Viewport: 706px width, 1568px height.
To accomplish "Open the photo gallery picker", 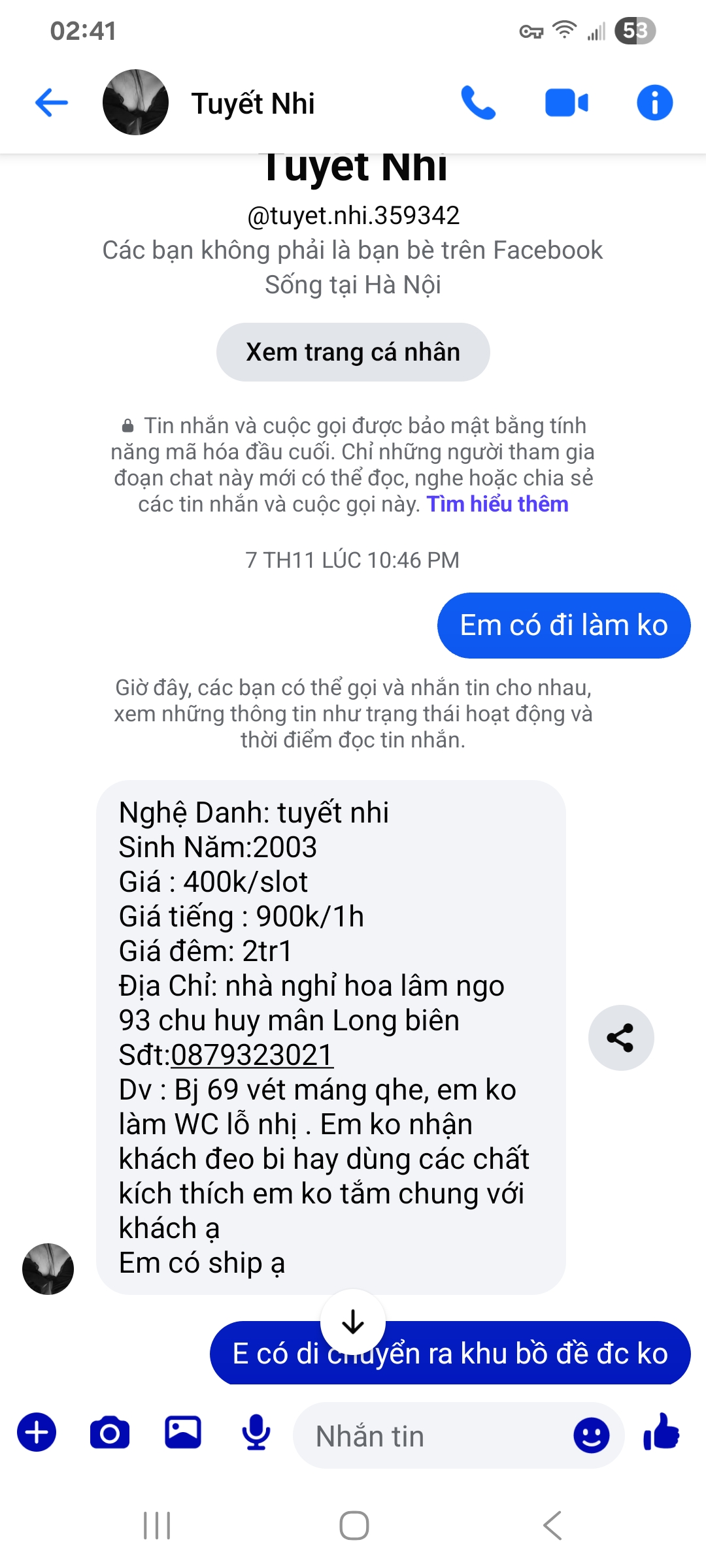I will [x=183, y=1432].
